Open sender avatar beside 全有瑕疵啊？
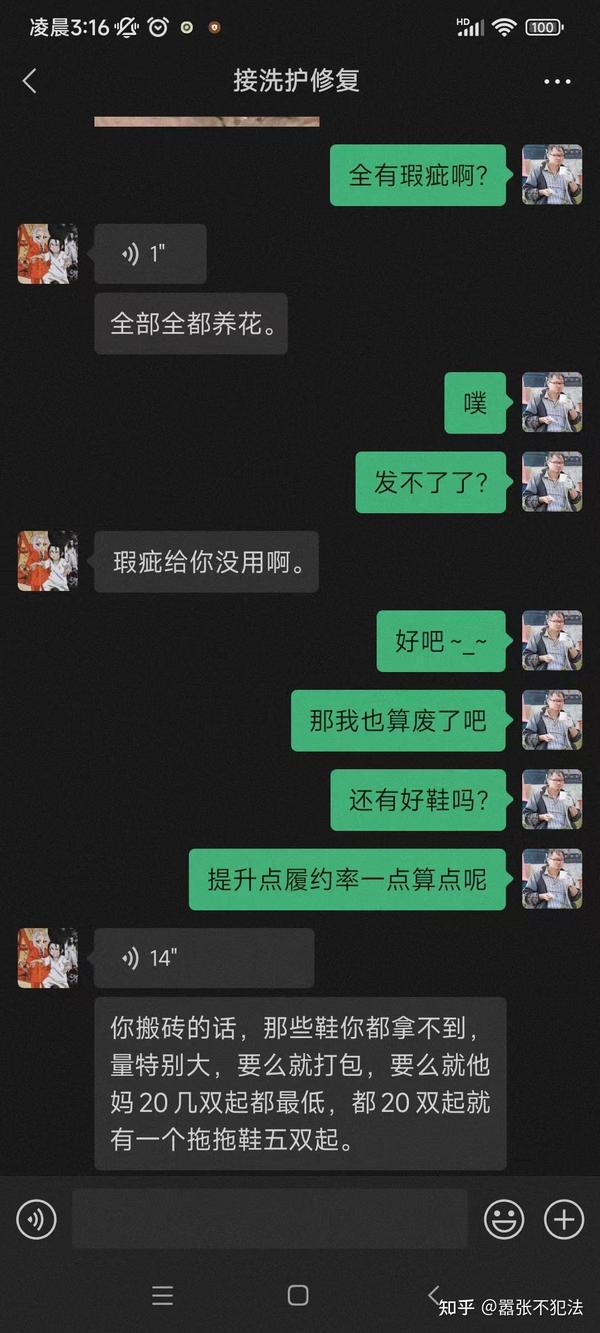 552,175
